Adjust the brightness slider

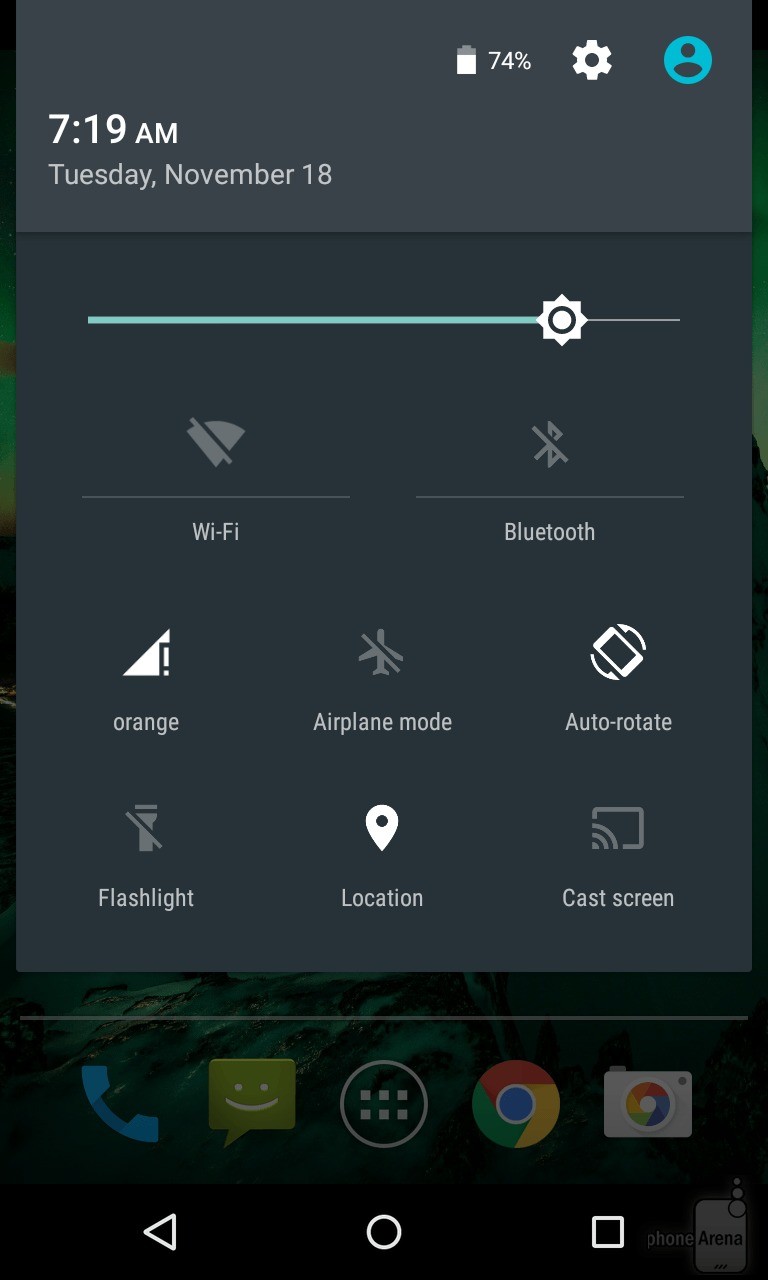point(561,320)
